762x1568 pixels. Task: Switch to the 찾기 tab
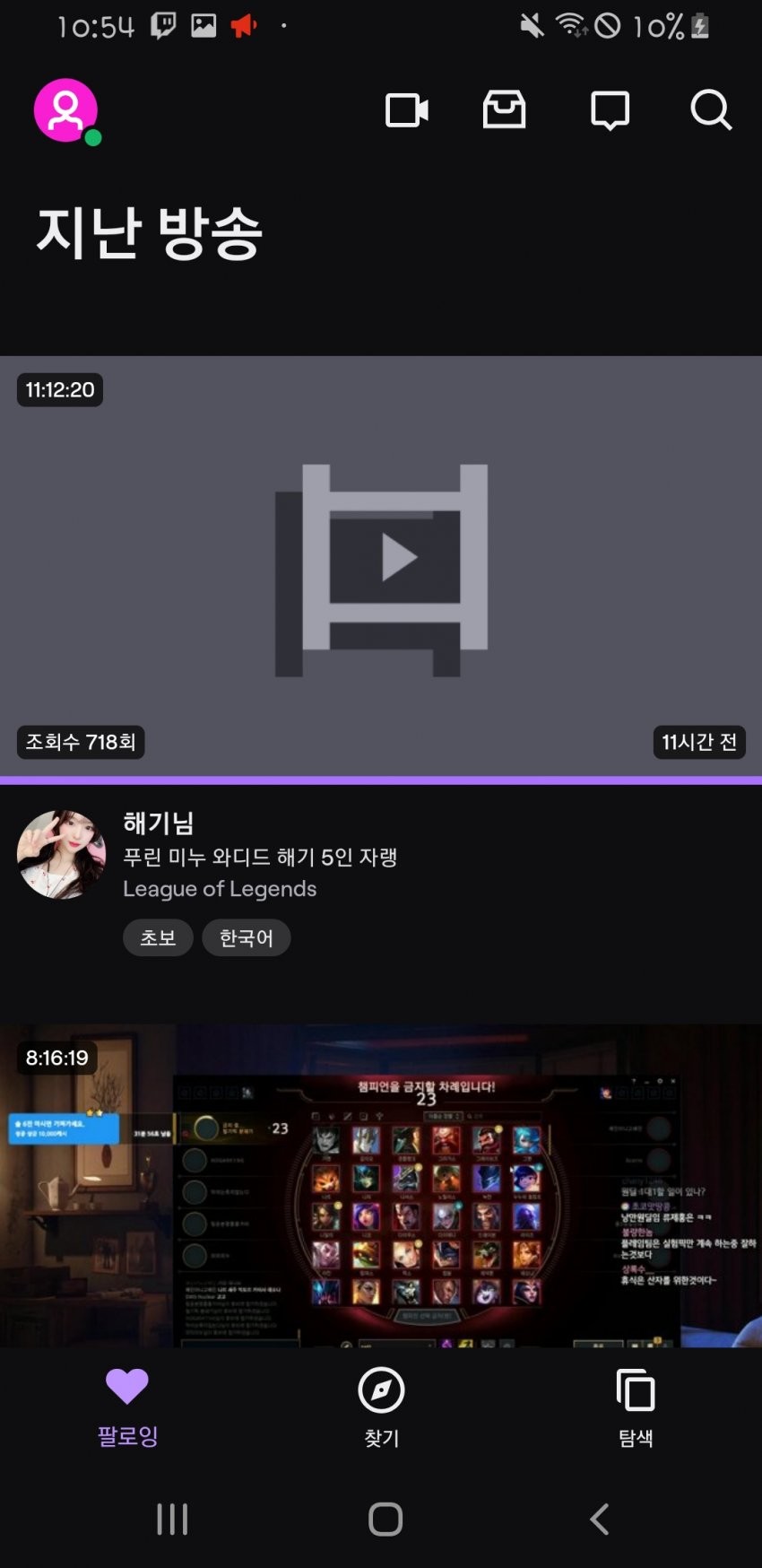[381, 1407]
